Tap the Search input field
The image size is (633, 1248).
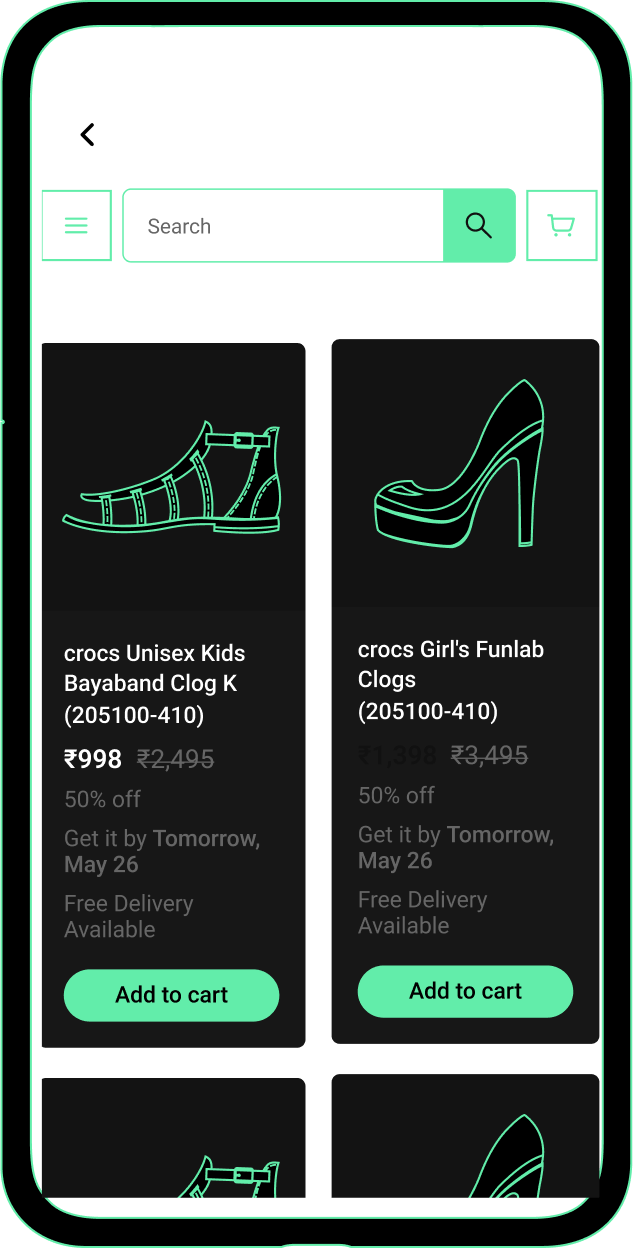click(283, 226)
